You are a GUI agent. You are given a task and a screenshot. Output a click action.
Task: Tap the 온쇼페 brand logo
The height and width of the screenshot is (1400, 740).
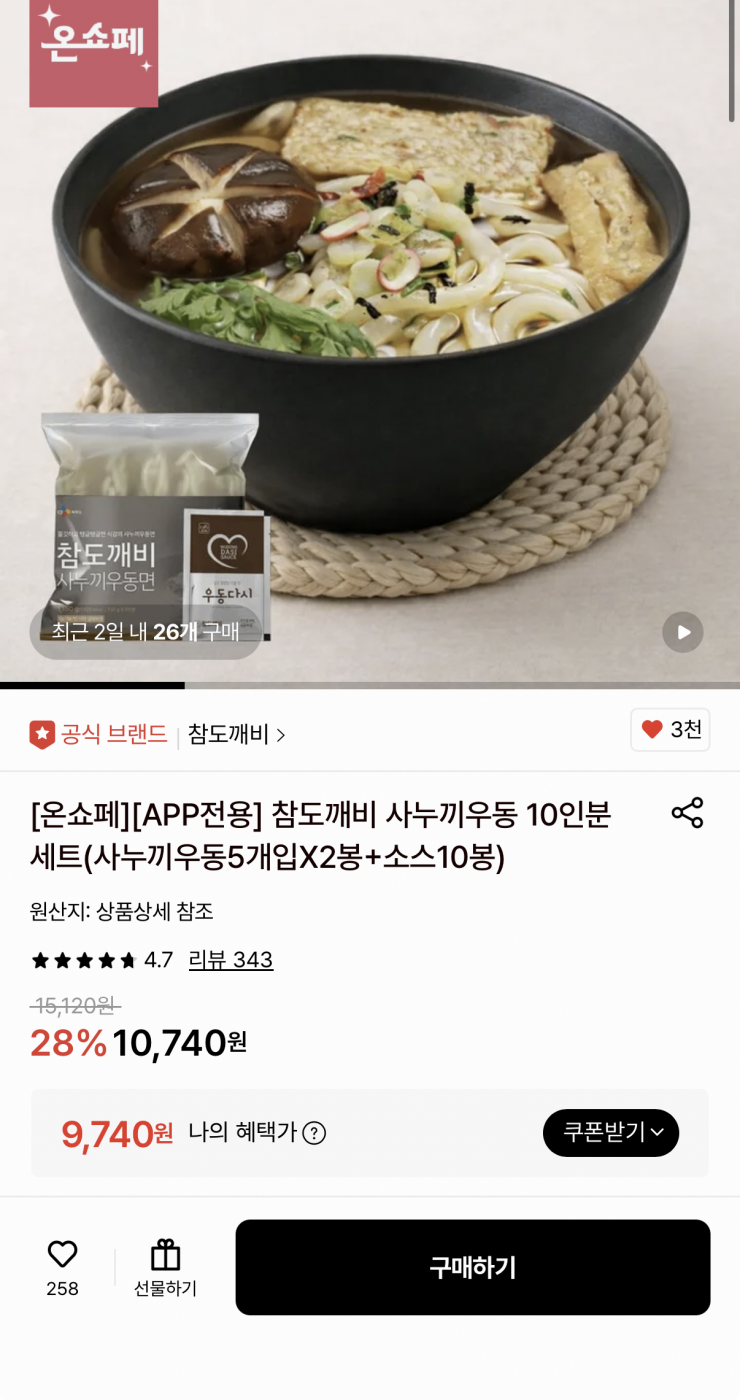click(x=93, y=54)
